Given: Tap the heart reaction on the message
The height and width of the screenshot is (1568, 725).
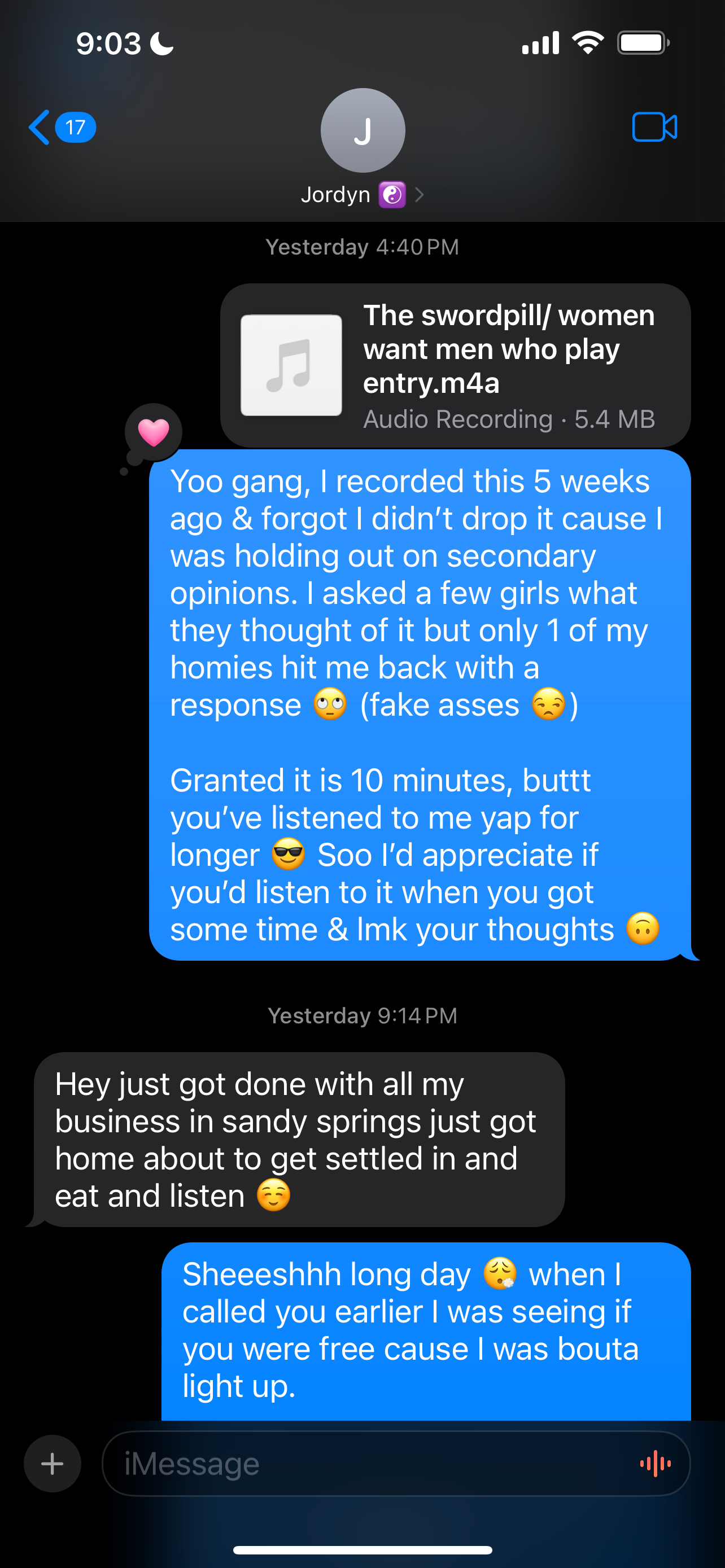Looking at the screenshot, I should coord(154,433).
